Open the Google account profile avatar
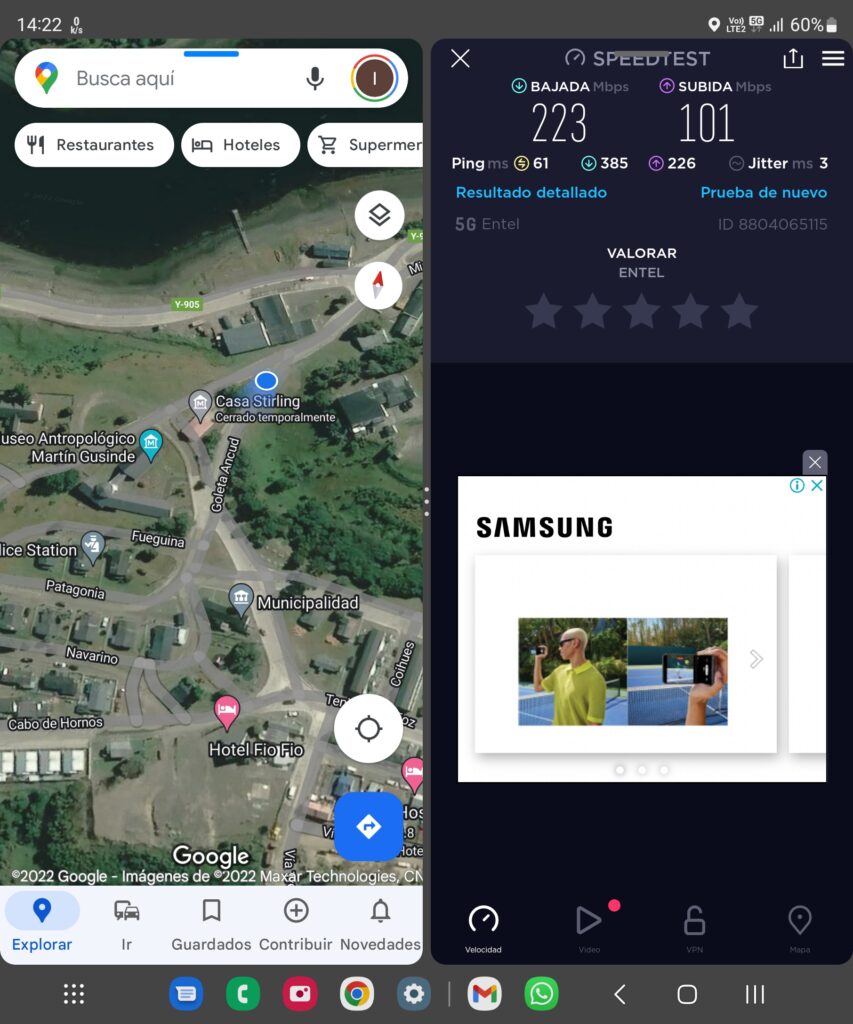Viewport: 853px width, 1024px height. 375,78
